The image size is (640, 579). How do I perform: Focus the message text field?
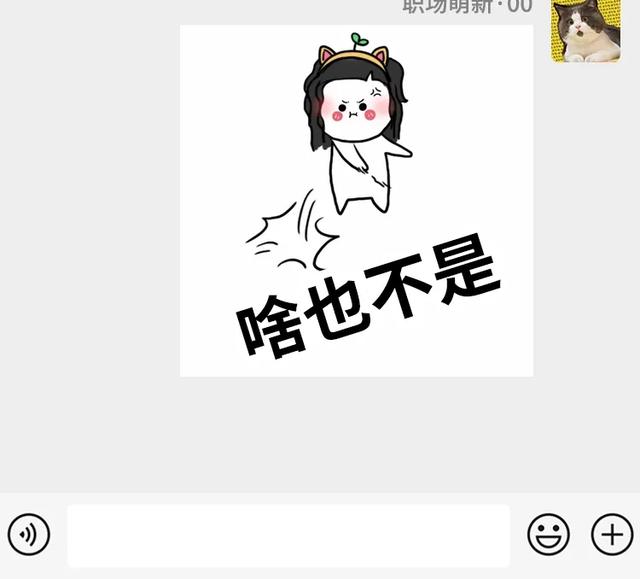tap(288, 536)
